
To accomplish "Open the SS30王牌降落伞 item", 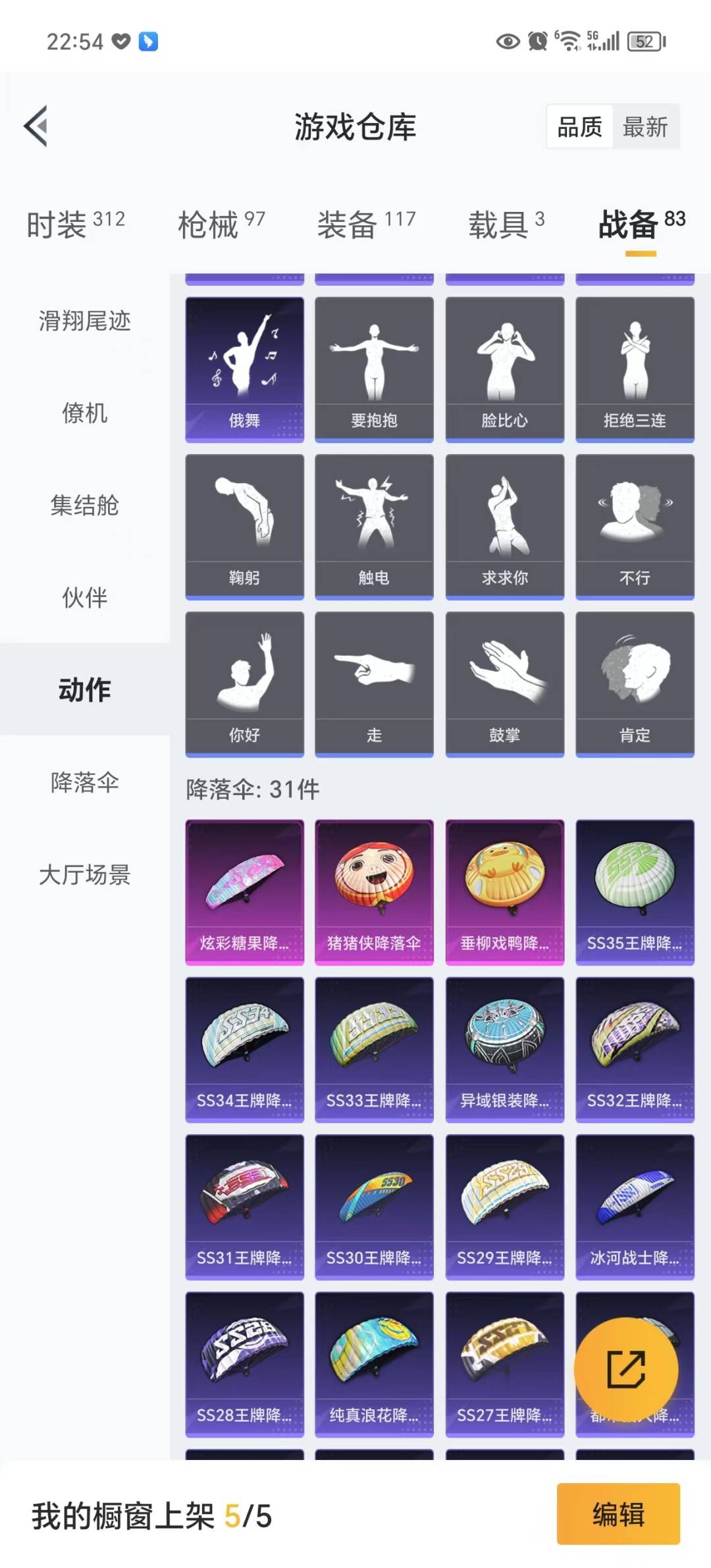I will [x=374, y=1206].
